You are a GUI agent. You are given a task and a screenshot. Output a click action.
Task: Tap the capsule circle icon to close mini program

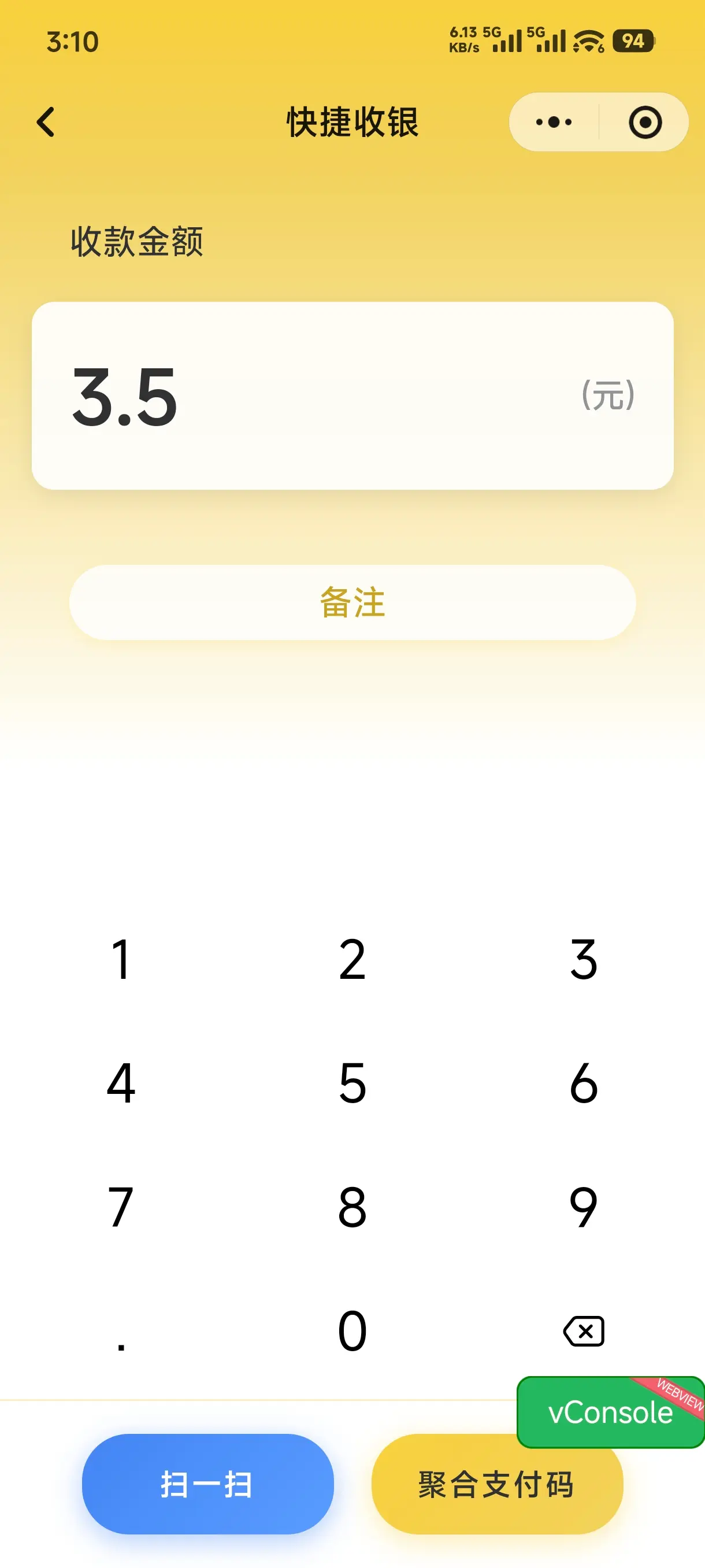pos(645,122)
